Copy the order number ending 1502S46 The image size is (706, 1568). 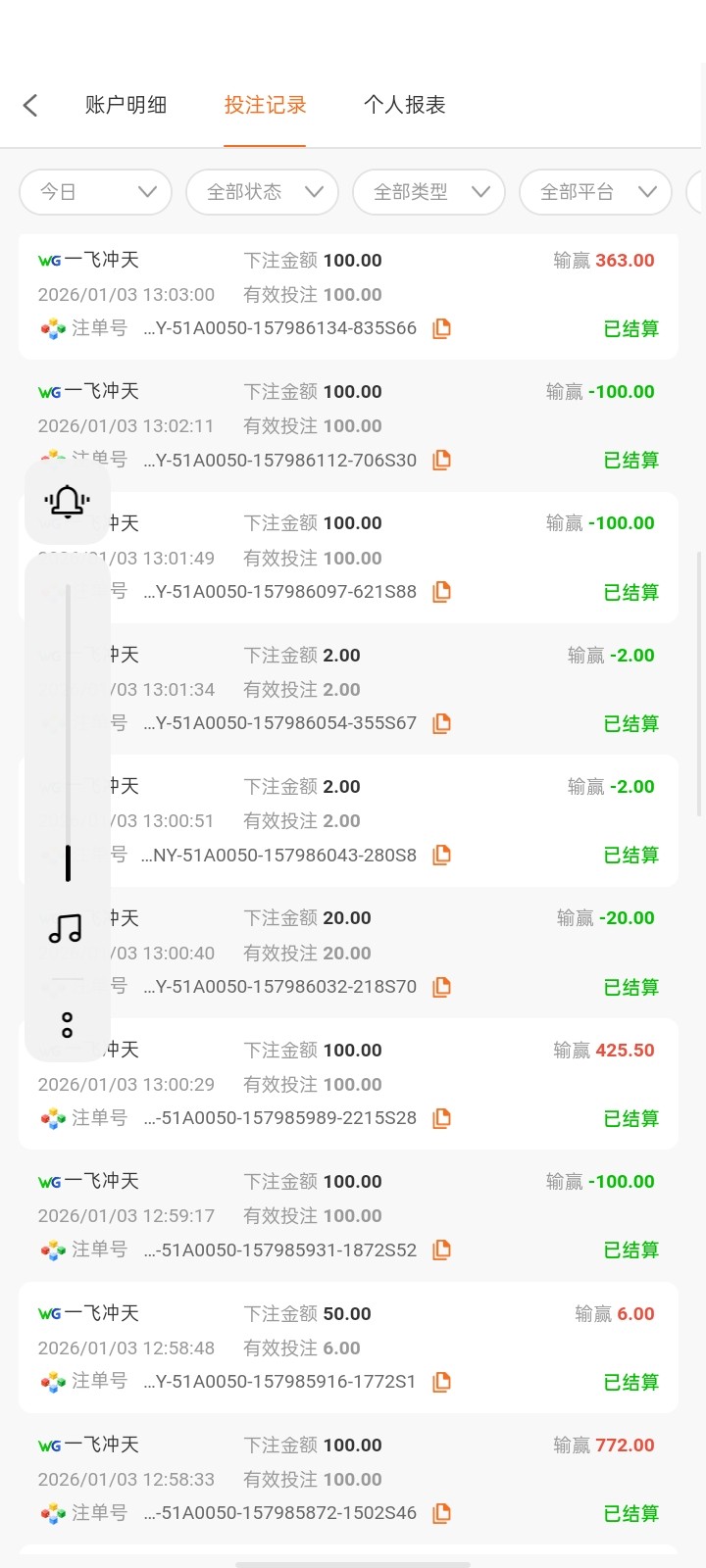click(440, 1512)
